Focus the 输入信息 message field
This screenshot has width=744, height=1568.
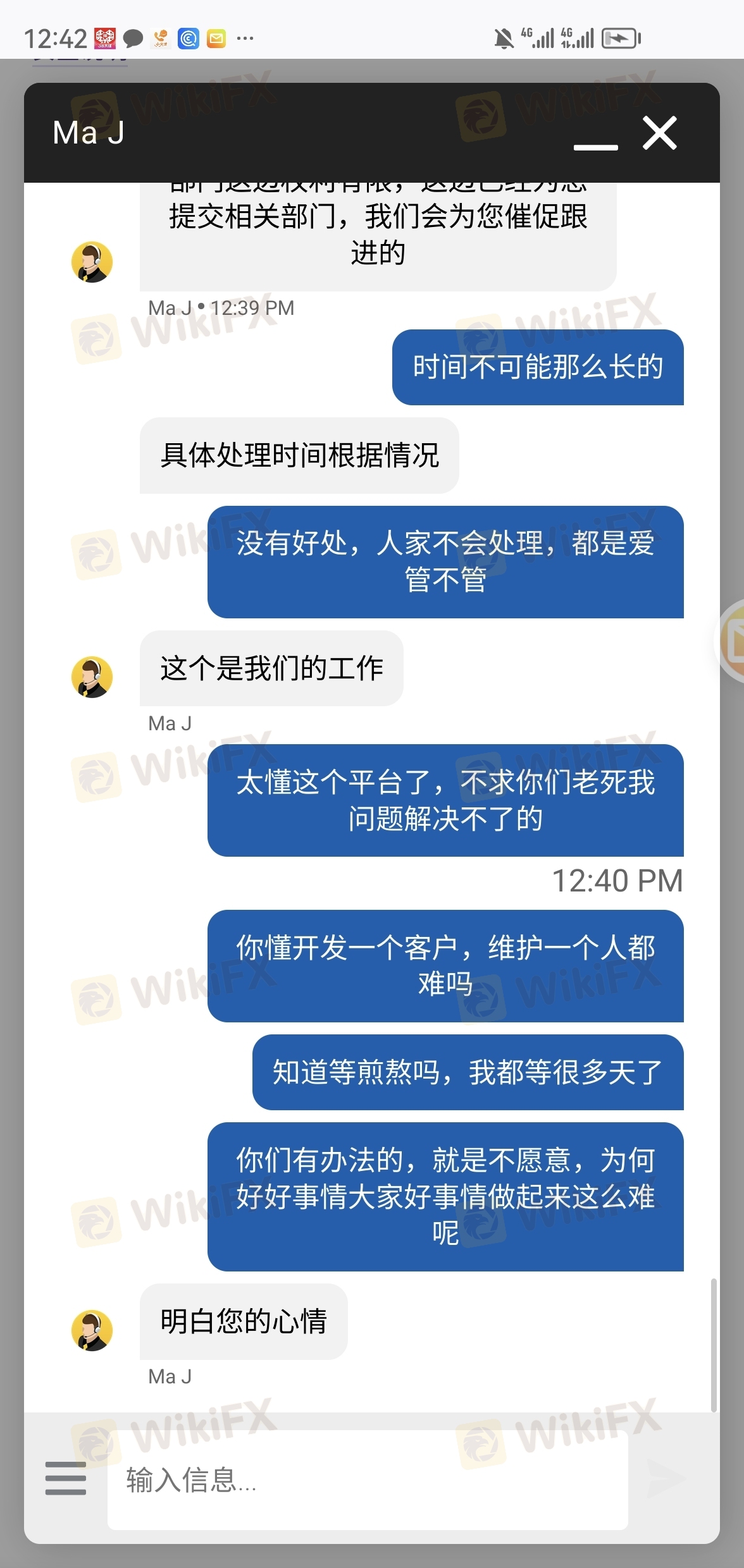coord(367,1480)
